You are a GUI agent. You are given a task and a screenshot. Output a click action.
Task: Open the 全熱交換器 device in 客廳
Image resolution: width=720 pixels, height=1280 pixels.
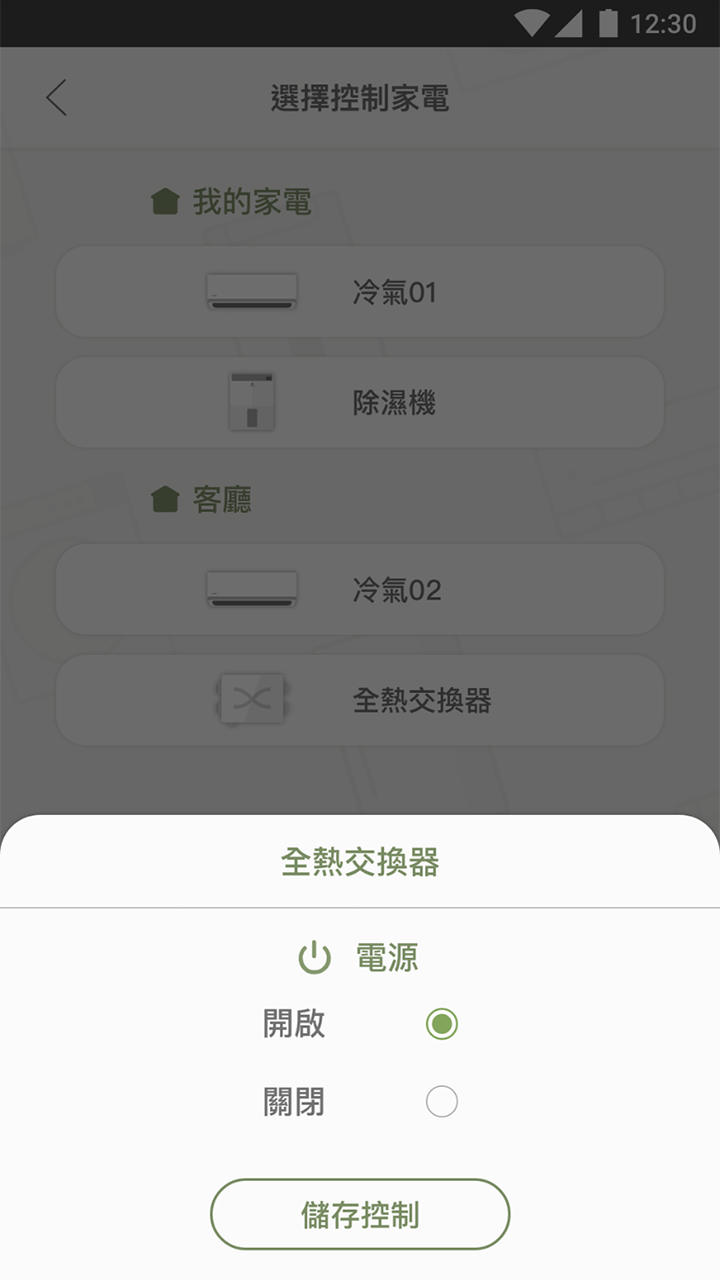[358, 700]
